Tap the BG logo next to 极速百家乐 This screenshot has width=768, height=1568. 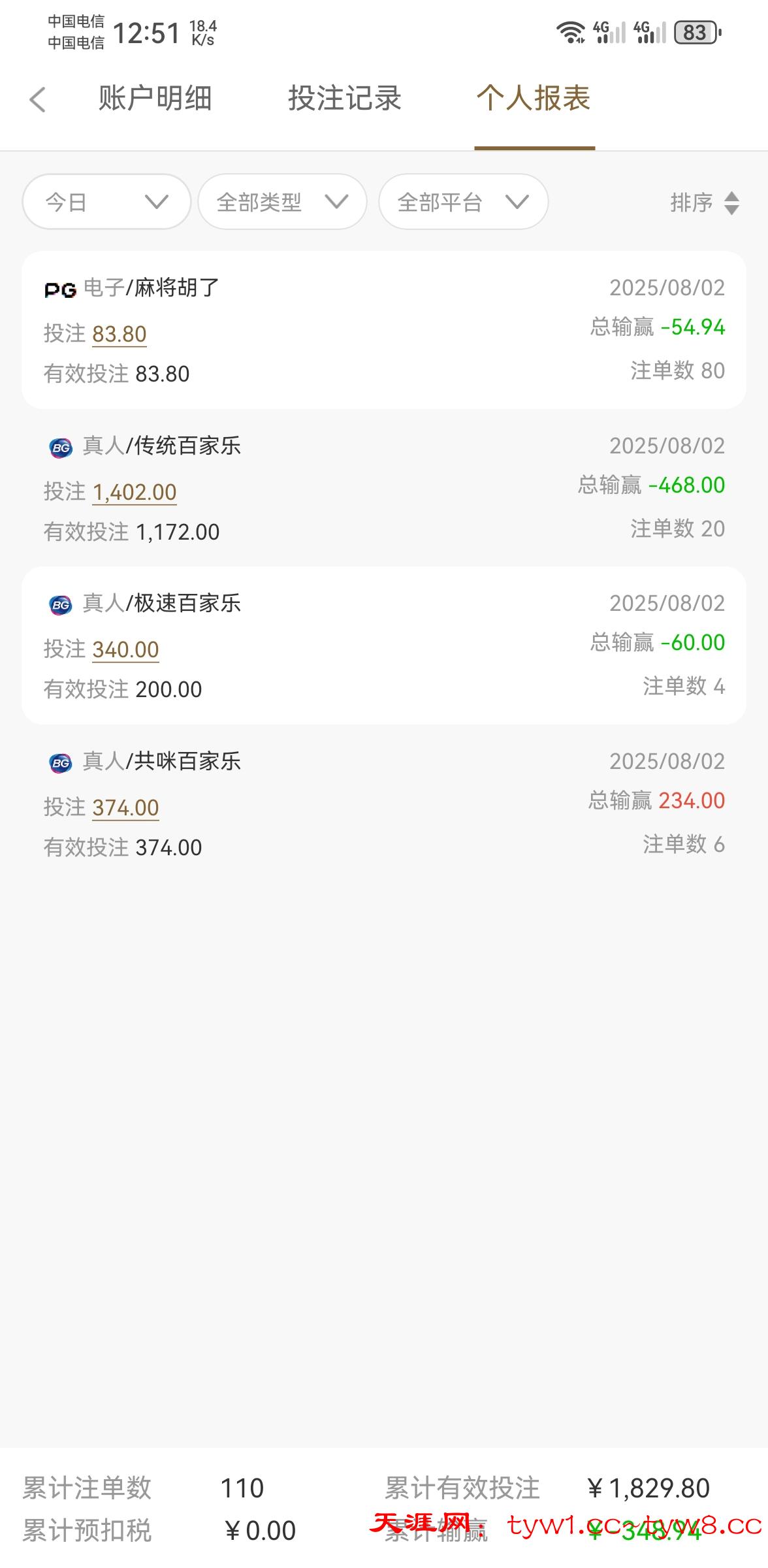click(61, 604)
